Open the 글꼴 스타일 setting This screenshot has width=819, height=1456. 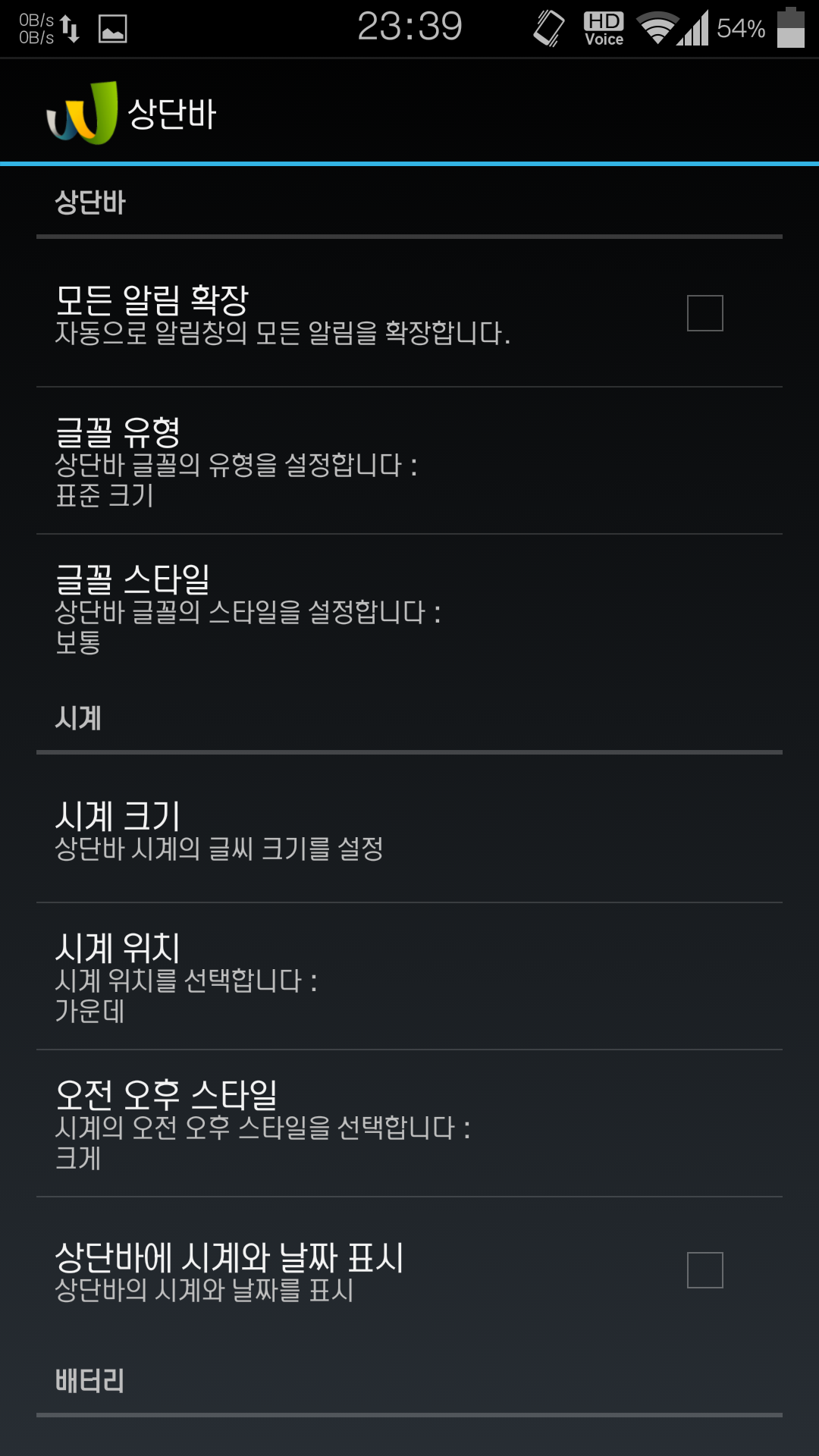[x=409, y=608]
